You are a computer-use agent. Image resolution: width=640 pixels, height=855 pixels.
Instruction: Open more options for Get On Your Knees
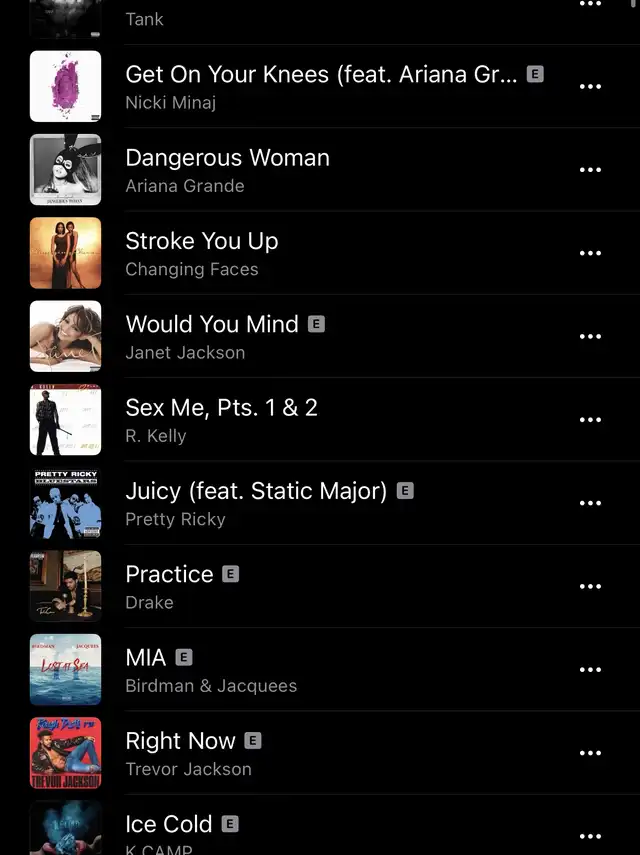(x=591, y=87)
